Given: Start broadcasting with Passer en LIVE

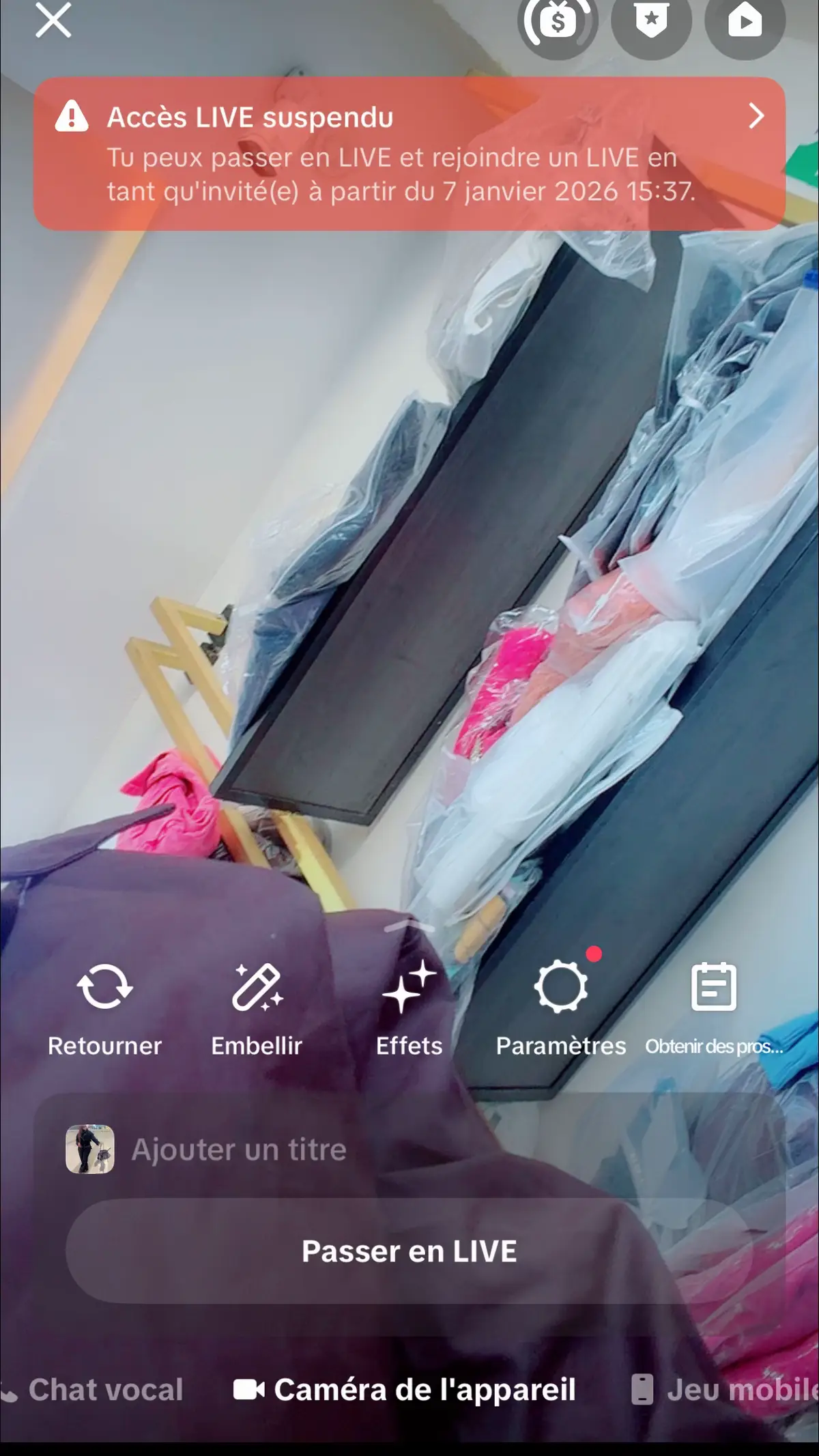Looking at the screenshot, I should pos(409,1251).
